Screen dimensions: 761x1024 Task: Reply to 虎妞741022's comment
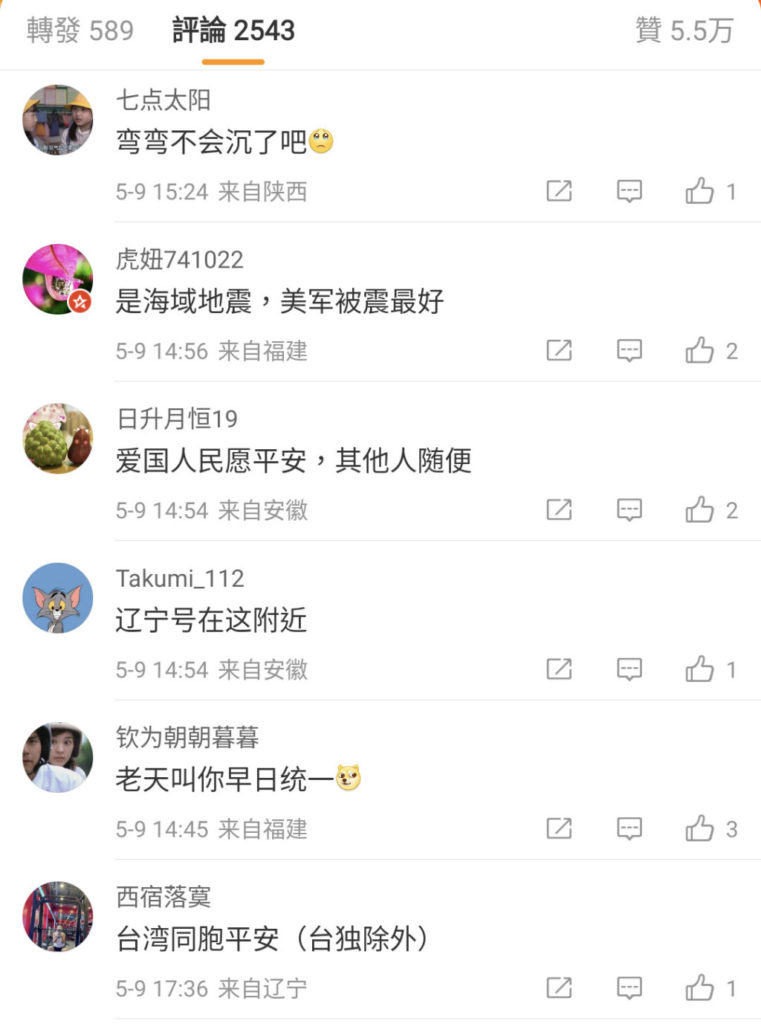[629, 351]
